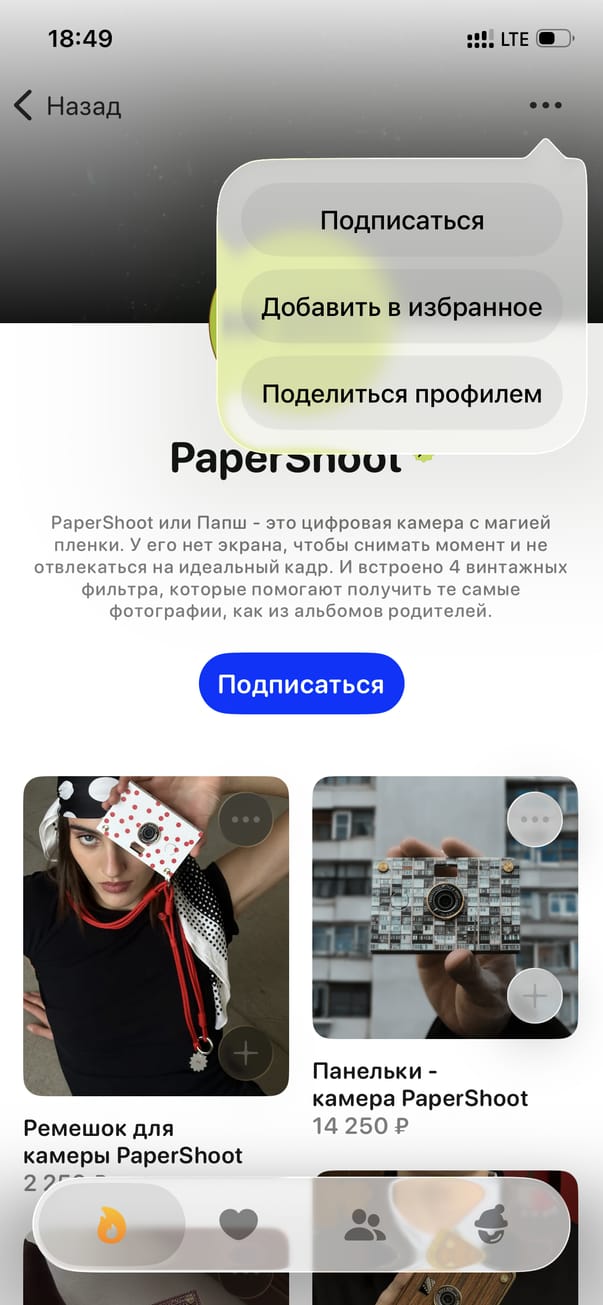Viewport: 603px width, 1305px height.
Task: Select Подписаться in the popup menu
Action: [402, 220]
